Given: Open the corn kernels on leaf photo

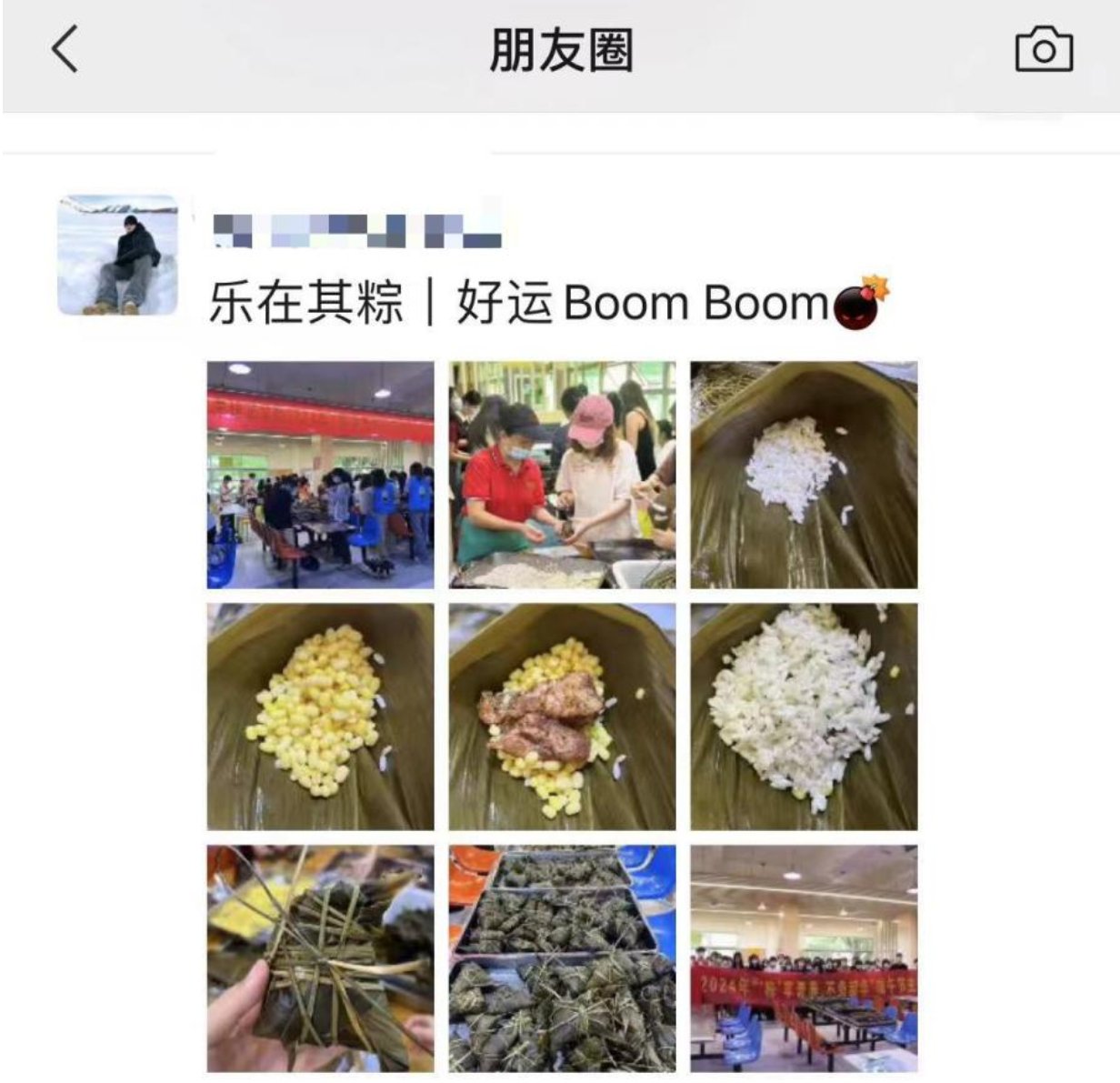Looking at the screenshot, I should [320, 717].
